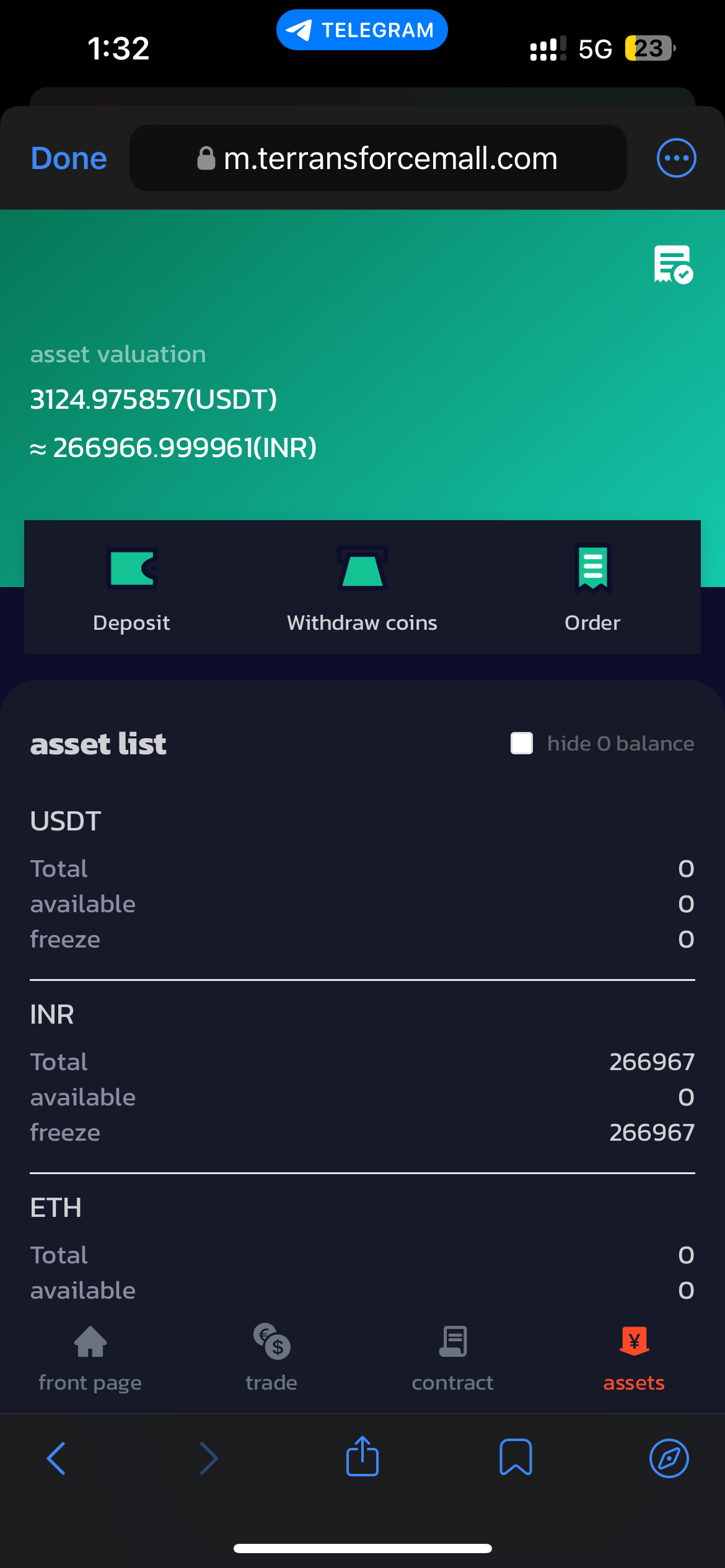The width and height of the screenshot is (725, 1568).
Task: View the Order history
Action: (592, 587)
